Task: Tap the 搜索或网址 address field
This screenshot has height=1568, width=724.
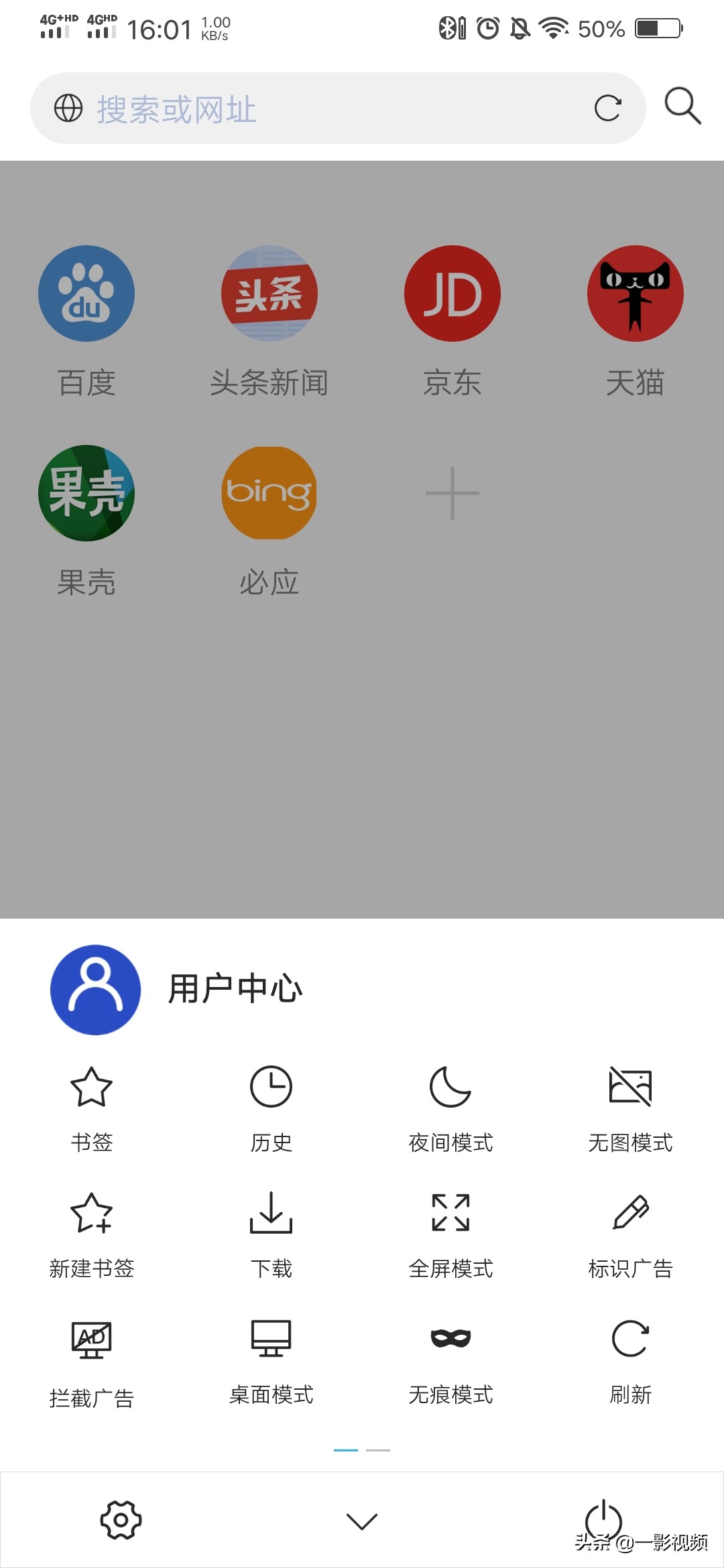Action: point(322,109)
